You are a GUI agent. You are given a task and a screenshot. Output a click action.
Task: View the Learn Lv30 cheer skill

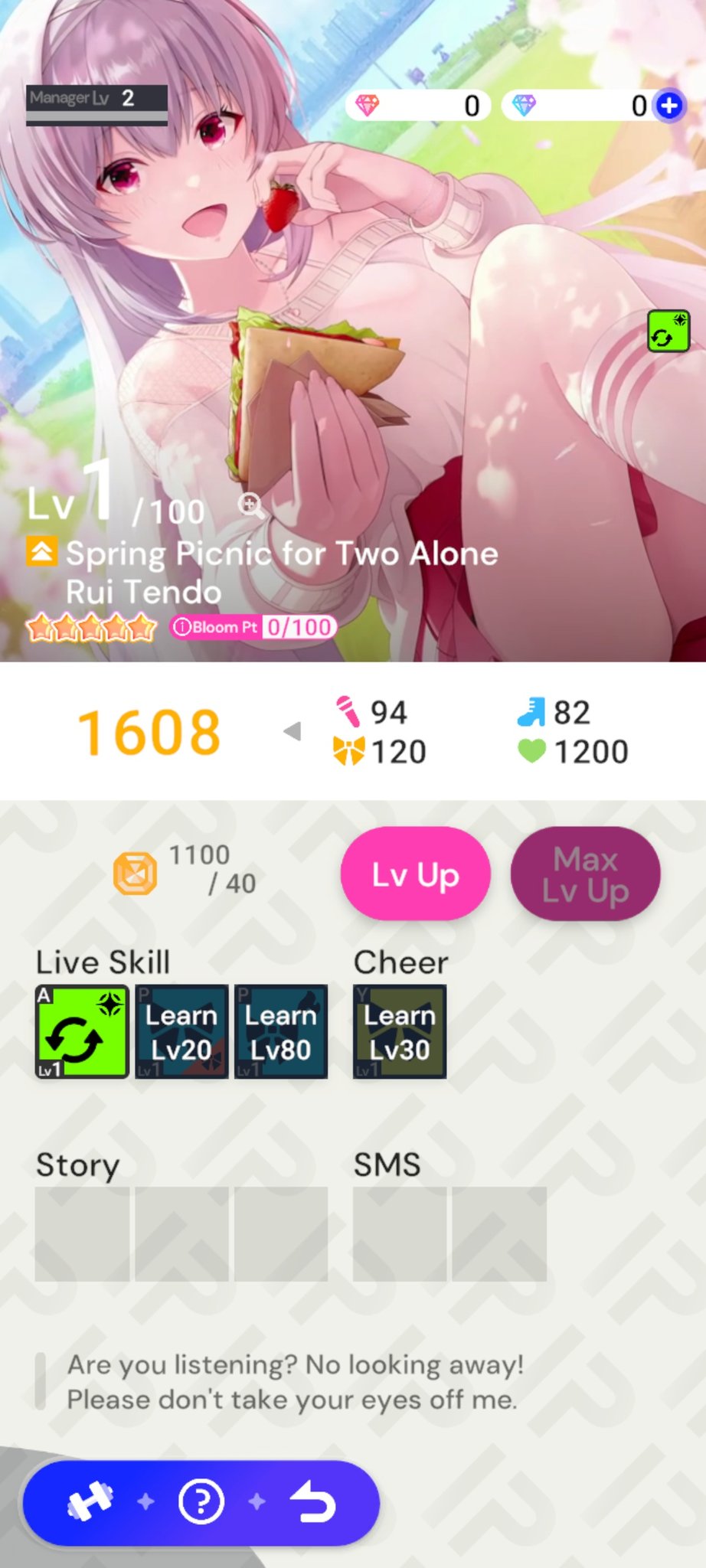pos(400,1031)
